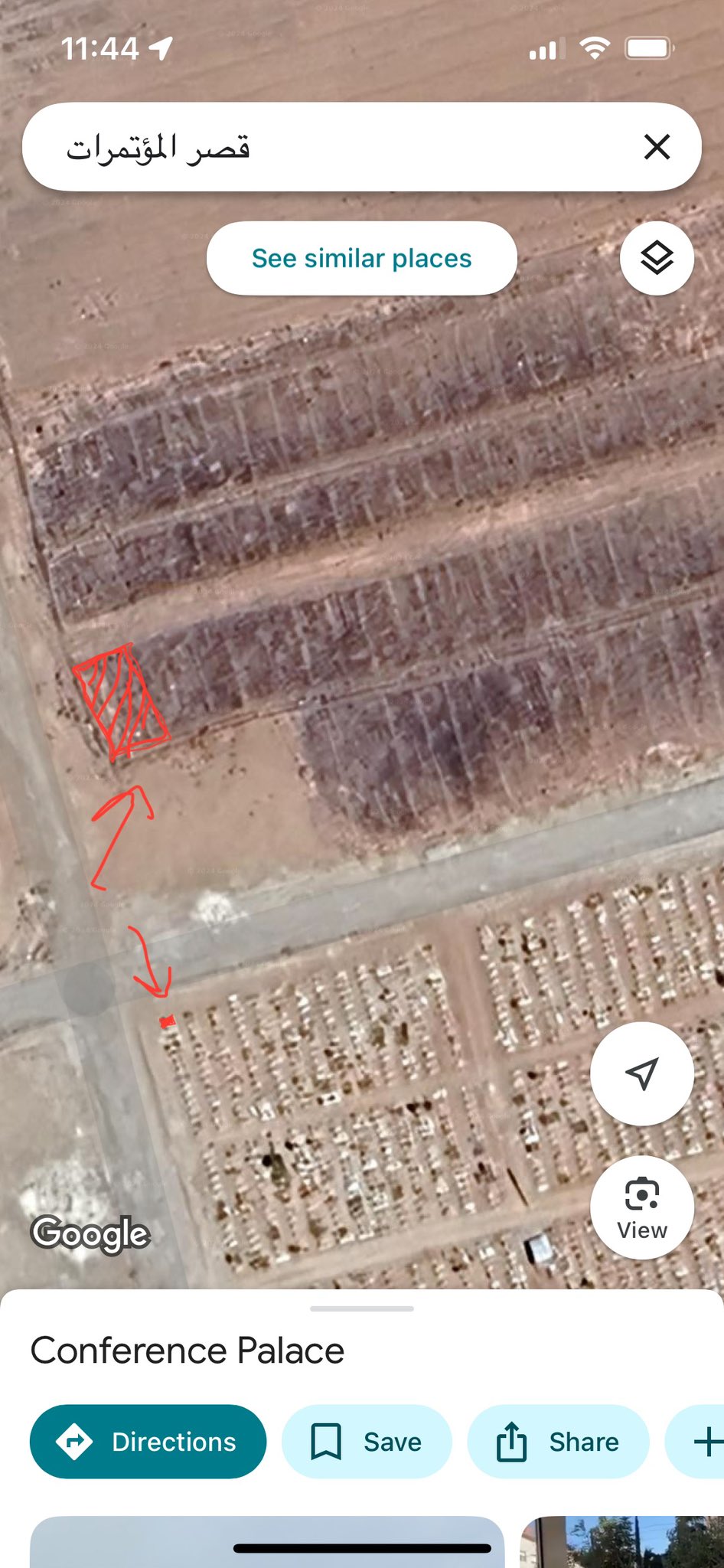Tap the place sheet's drag handle
The image size is (724, 1568).
(x=362, y=1308)
